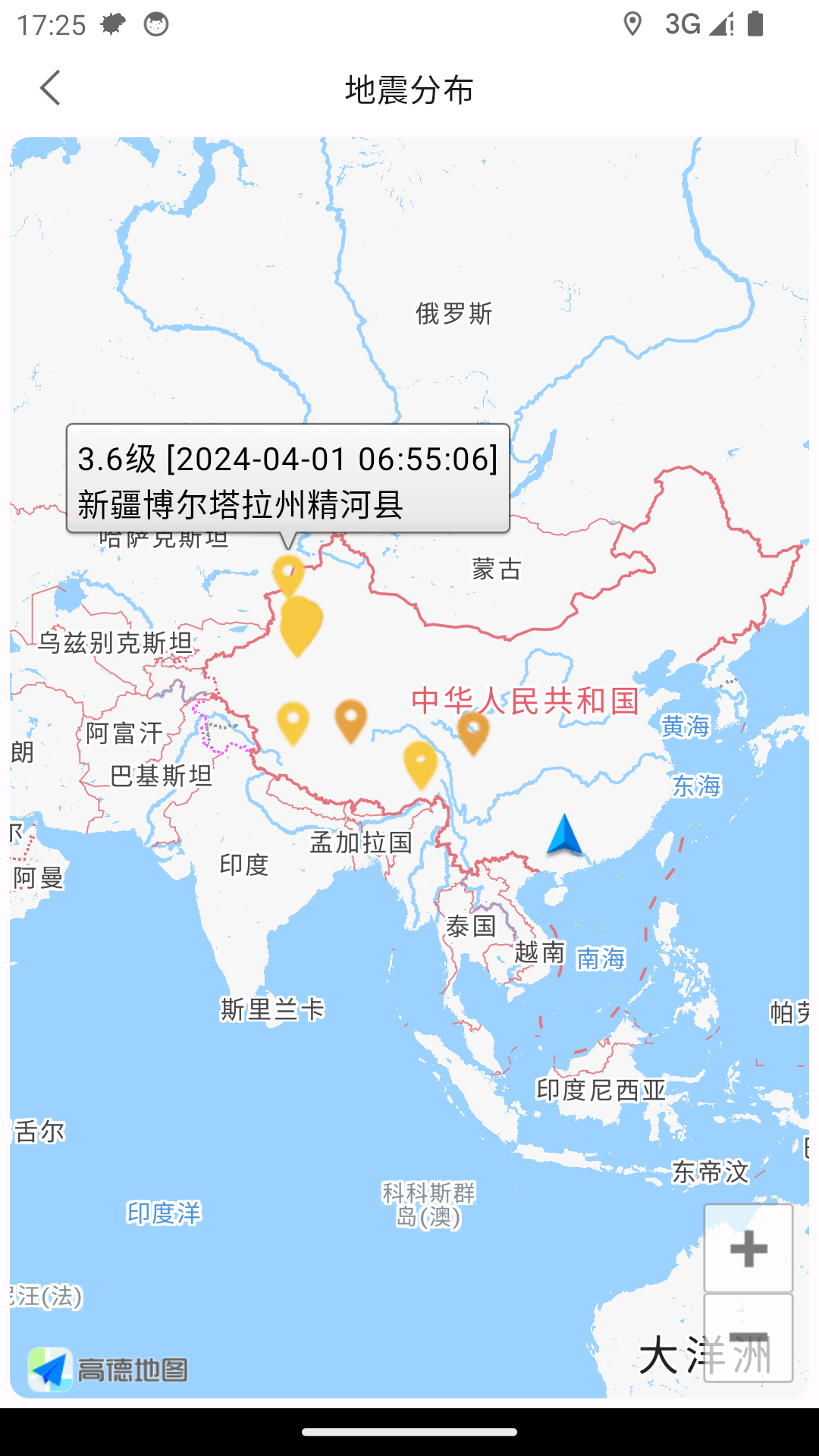Tap the location icon in the status bar
The height and width of the screenshot is (1456, 819).
point(634,24)
